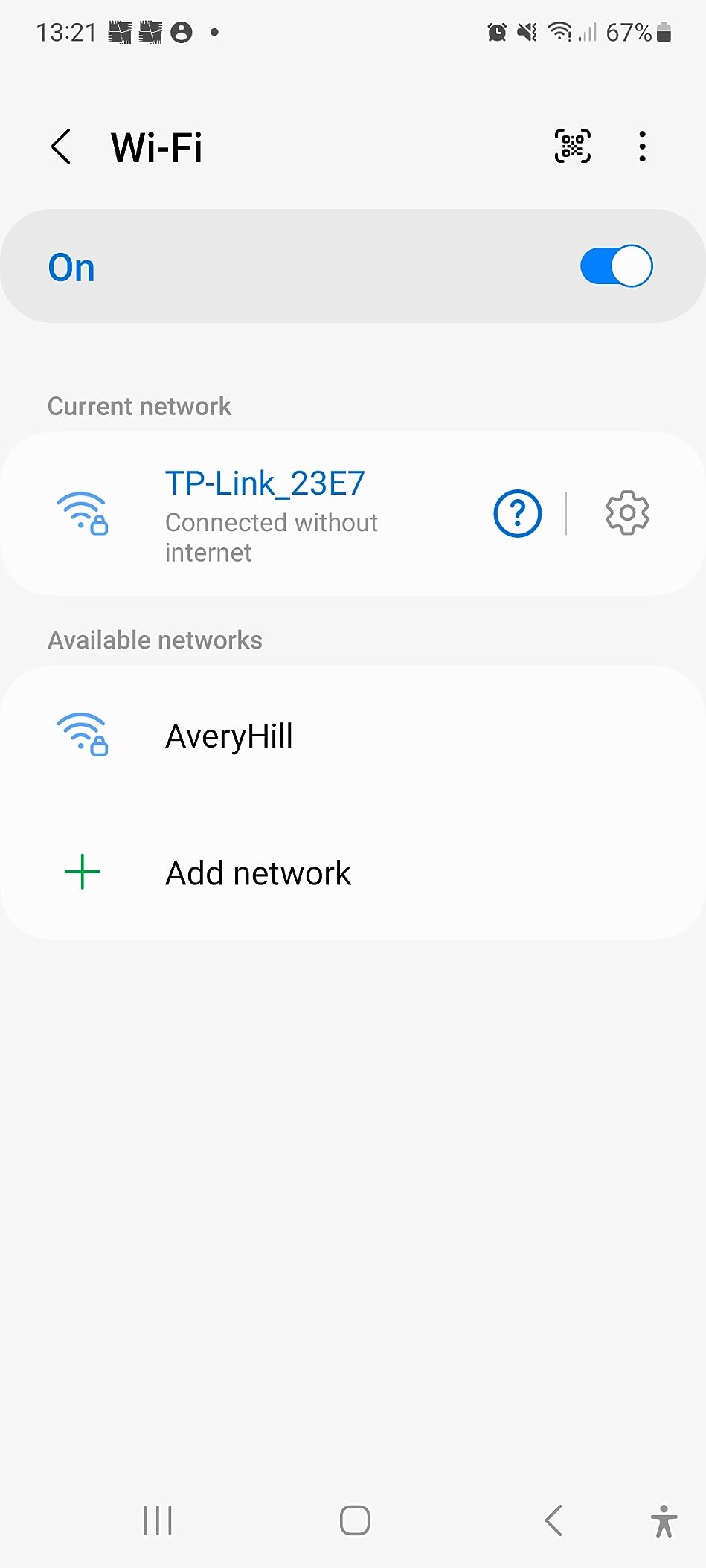Tap the green plus icon next to Add network
Image resolution: width=706 pixels, height=1568 pixels.
click(82, 872)
